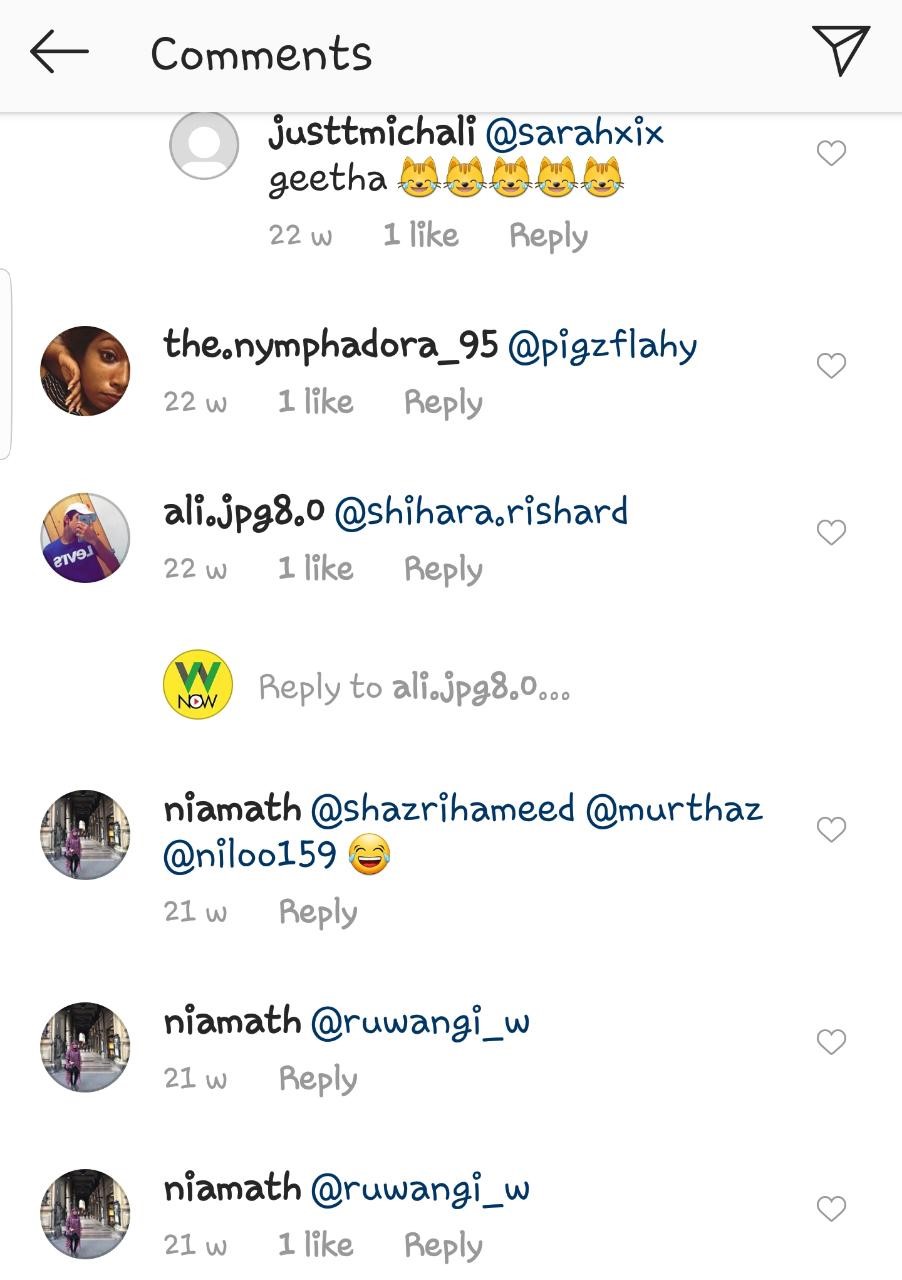
Task: Open the send/direct share icon
Action: pos(840,51)
